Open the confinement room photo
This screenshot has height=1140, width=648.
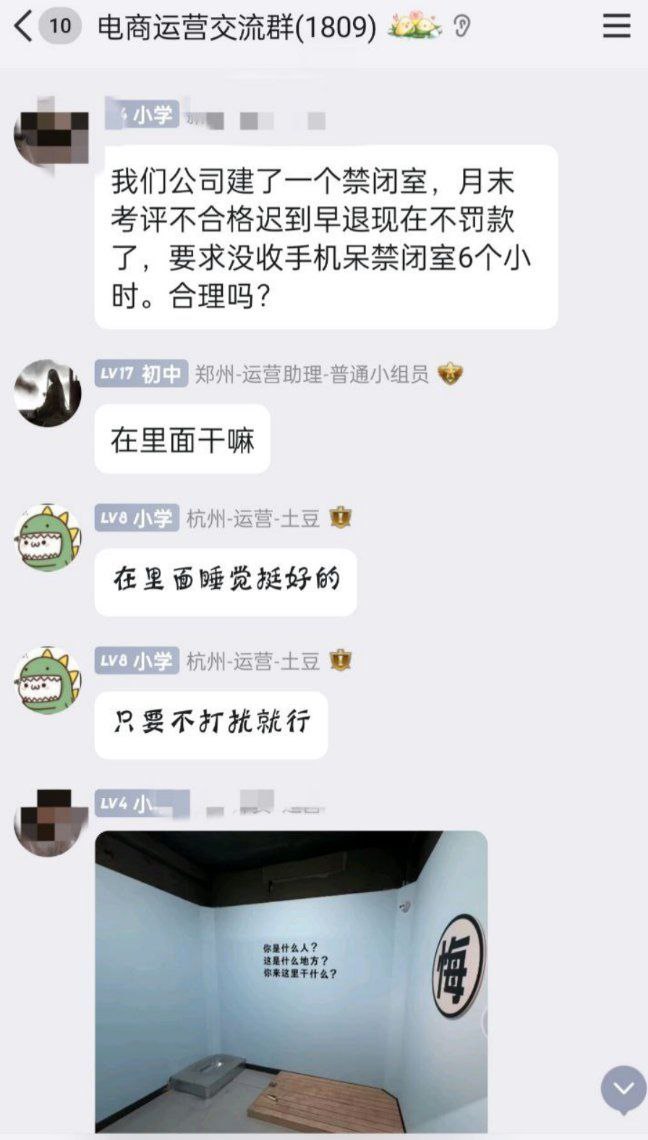click(x=291, y=980)
